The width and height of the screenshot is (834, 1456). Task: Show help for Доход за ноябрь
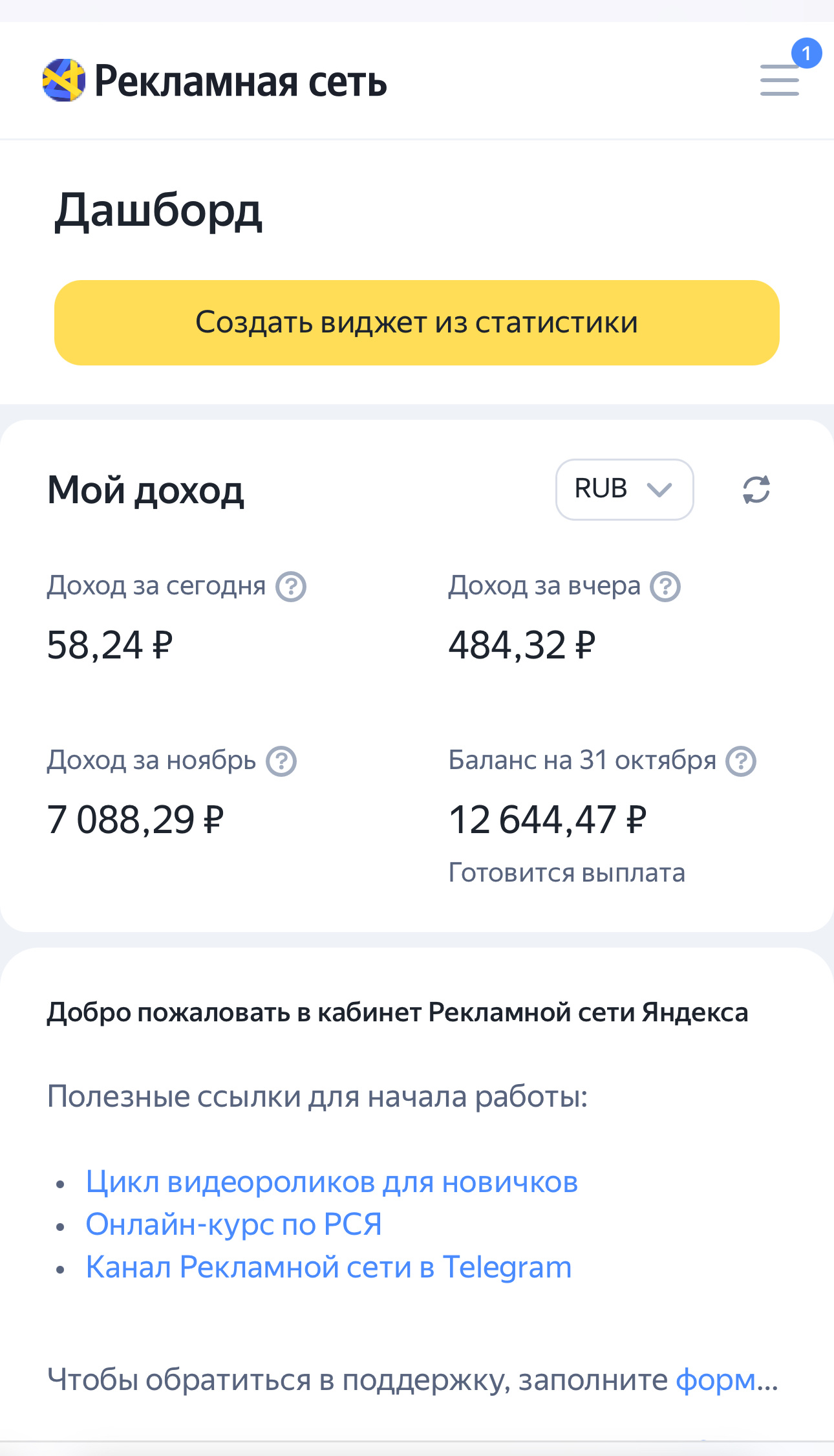point(282,761)
